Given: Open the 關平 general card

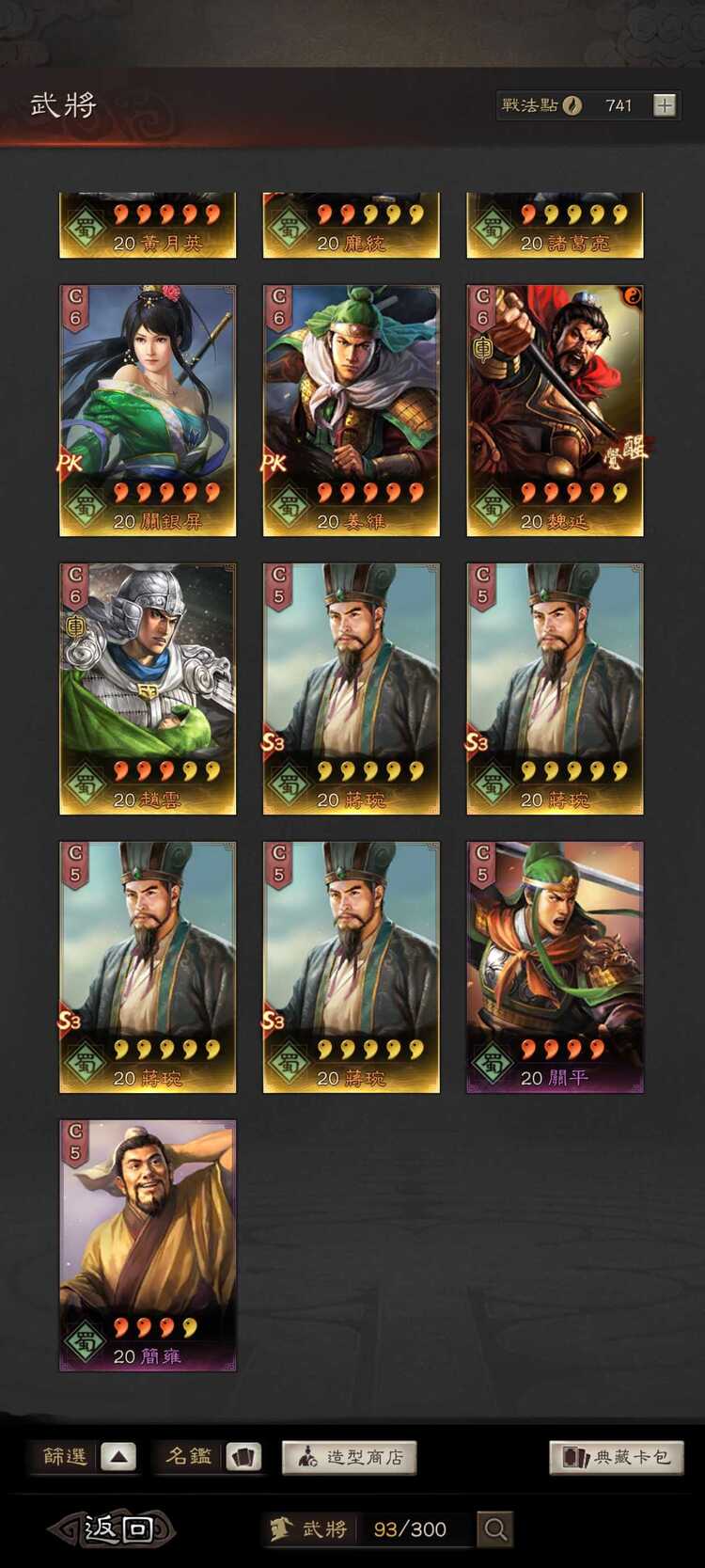Looking at the screenshot, I should point(555,967).
